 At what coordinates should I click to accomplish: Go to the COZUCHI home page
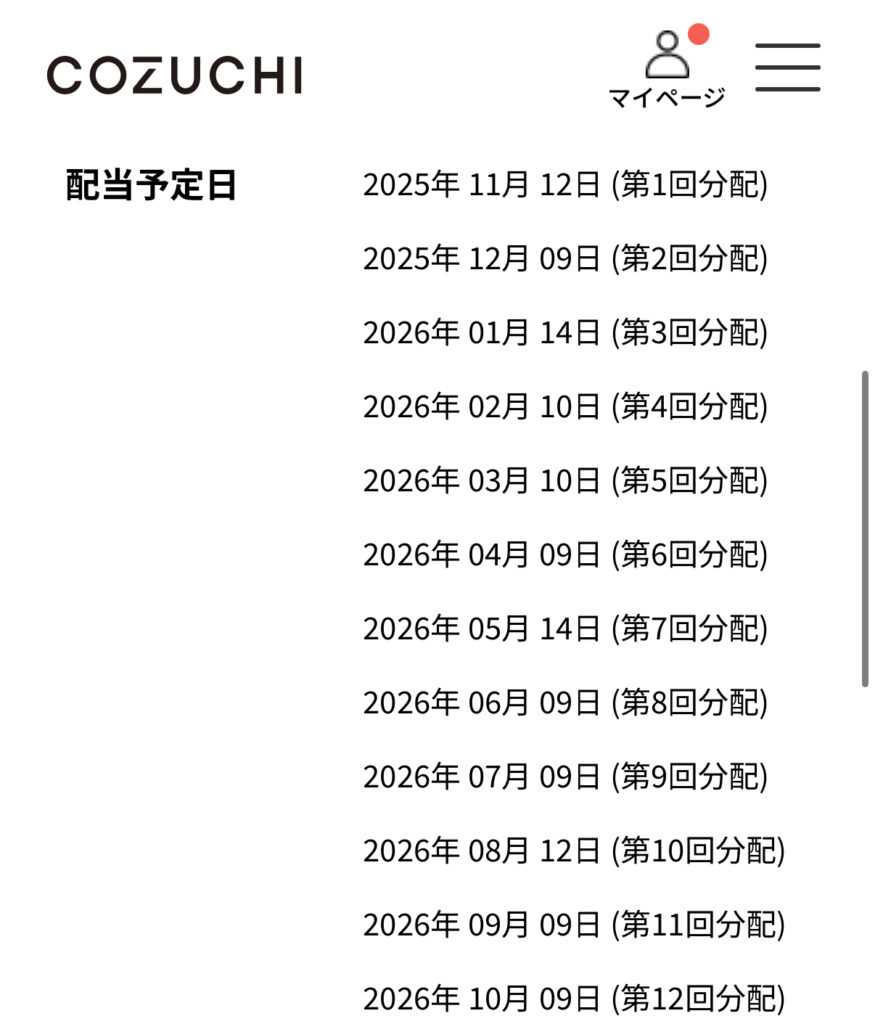coord(174,75)
